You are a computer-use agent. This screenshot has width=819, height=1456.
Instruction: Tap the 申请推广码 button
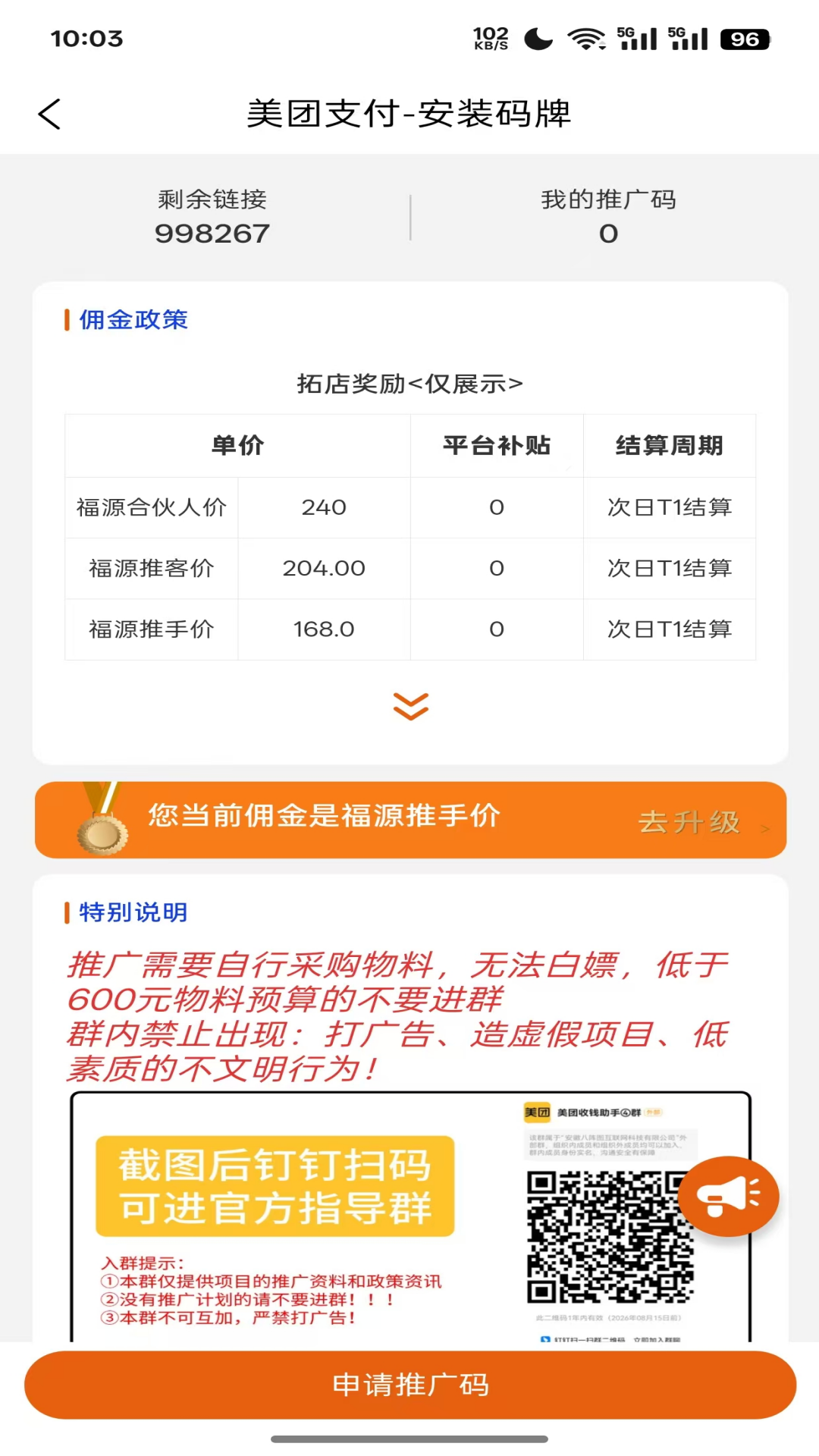409,1385
